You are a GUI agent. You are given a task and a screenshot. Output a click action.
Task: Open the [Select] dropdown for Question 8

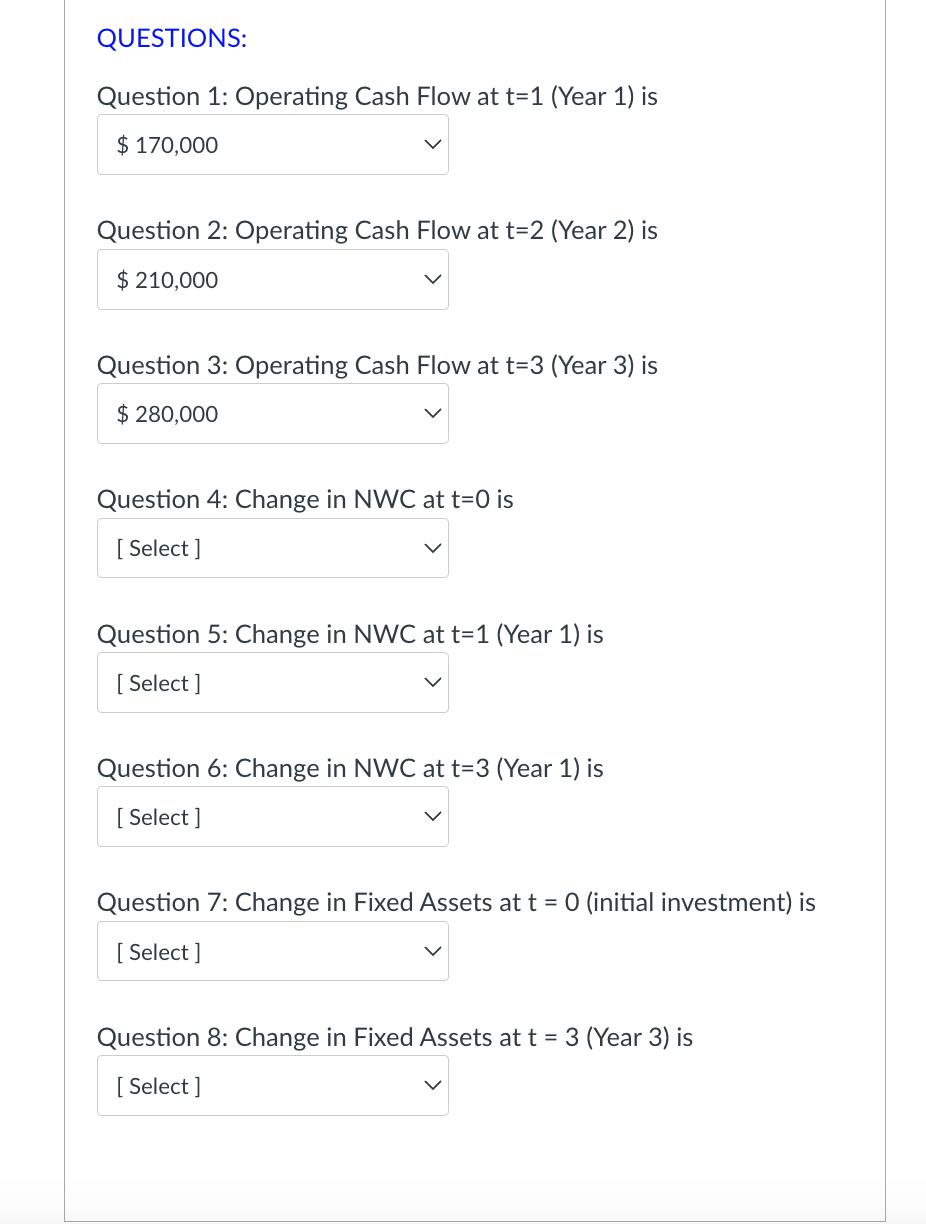point(272,1085)
